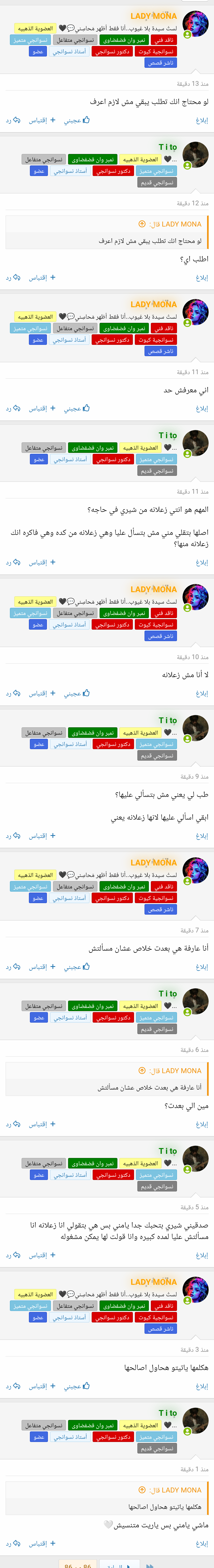Like the post "لا أنا مش زعلانه"

point(77,693)
